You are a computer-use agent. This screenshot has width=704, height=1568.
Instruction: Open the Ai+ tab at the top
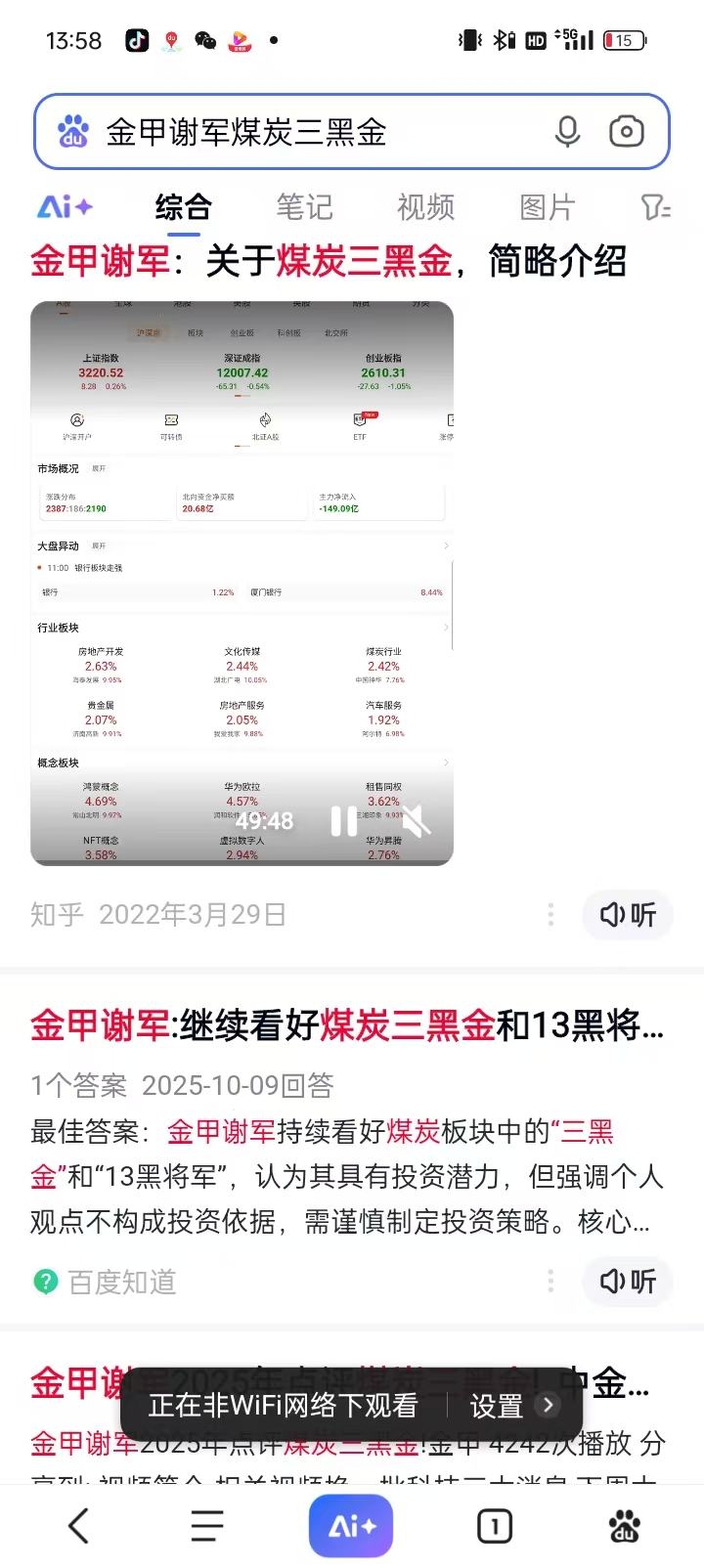[x=65, y=207]
